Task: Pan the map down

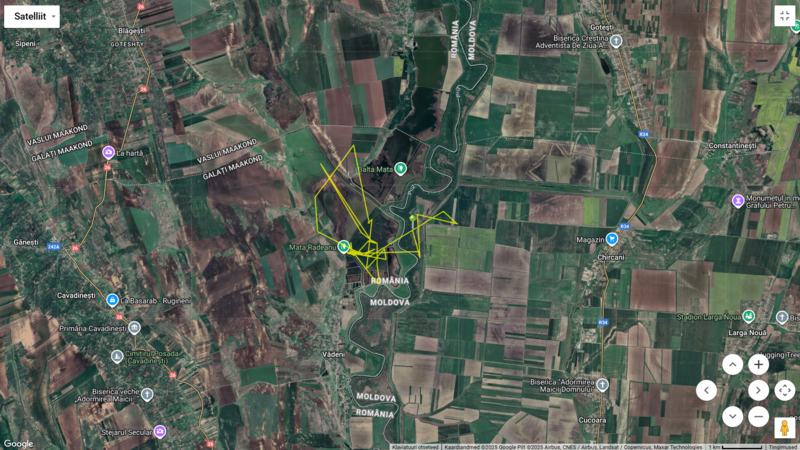Action: 733,416
